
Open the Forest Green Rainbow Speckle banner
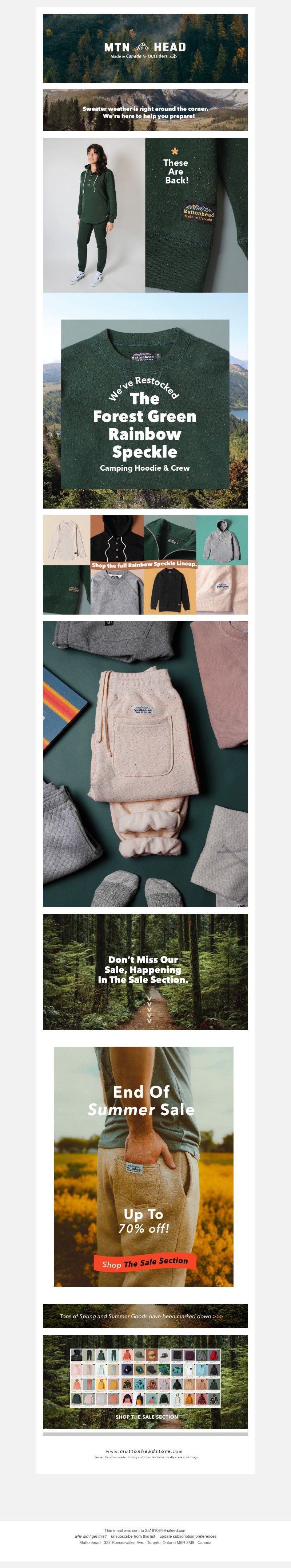(x=145, y=402)
